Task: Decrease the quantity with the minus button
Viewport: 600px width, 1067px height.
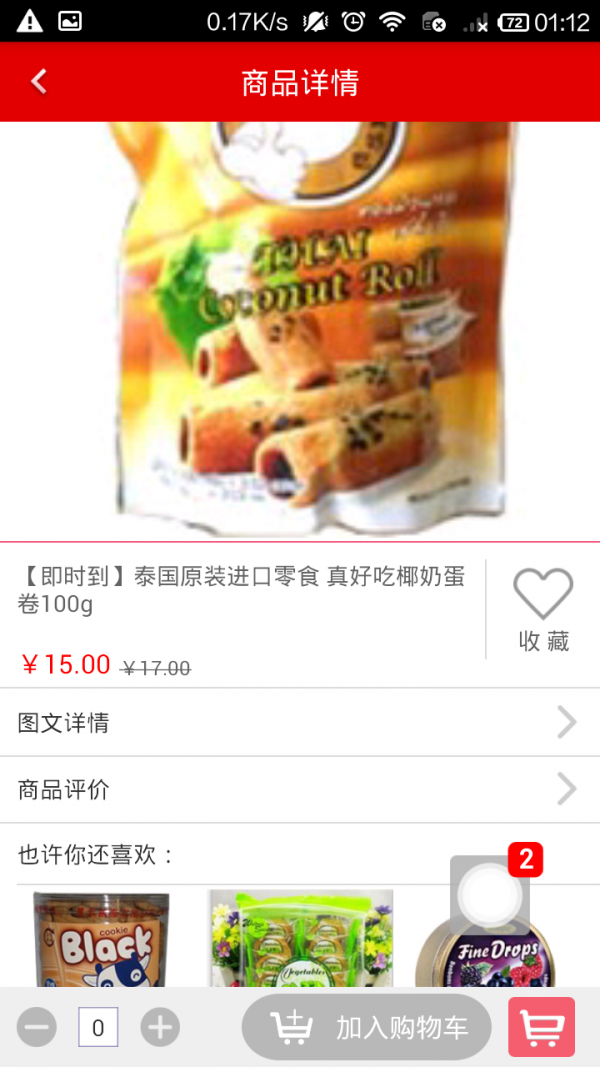Action: (x=37, y=1027)
